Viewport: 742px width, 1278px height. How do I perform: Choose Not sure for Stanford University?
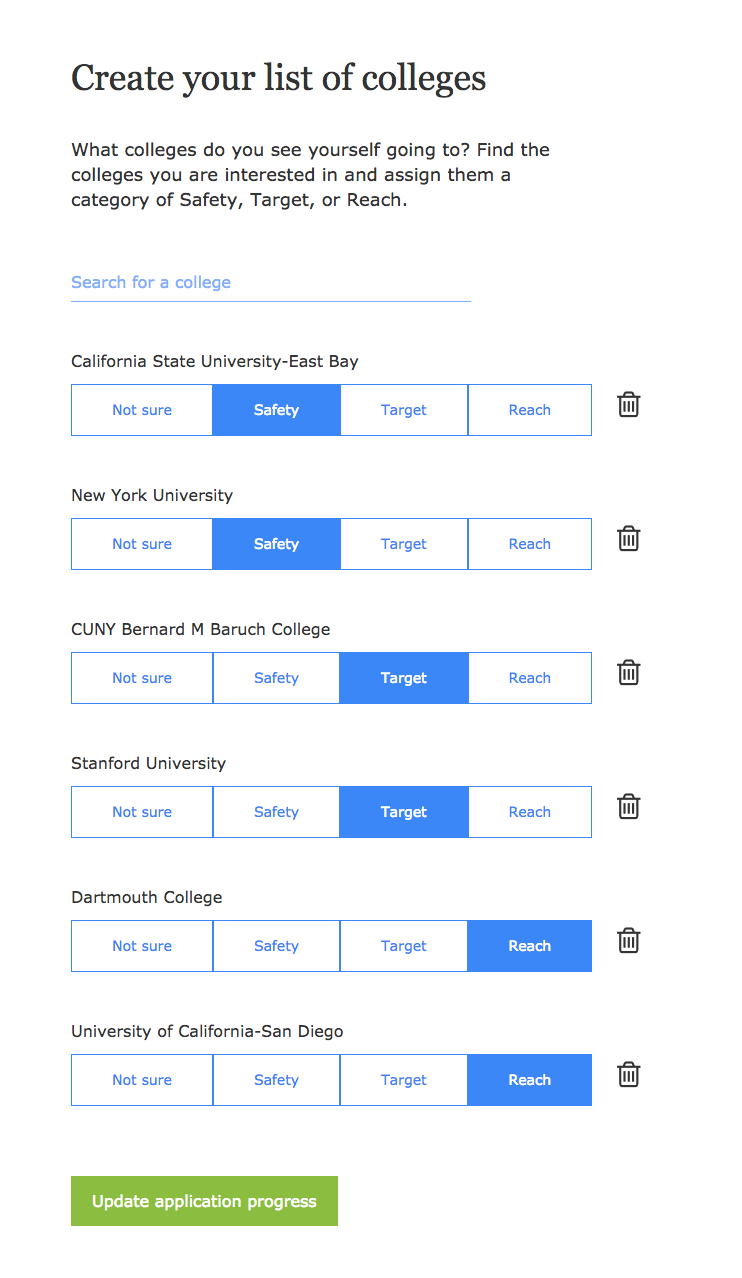[142, 812]
